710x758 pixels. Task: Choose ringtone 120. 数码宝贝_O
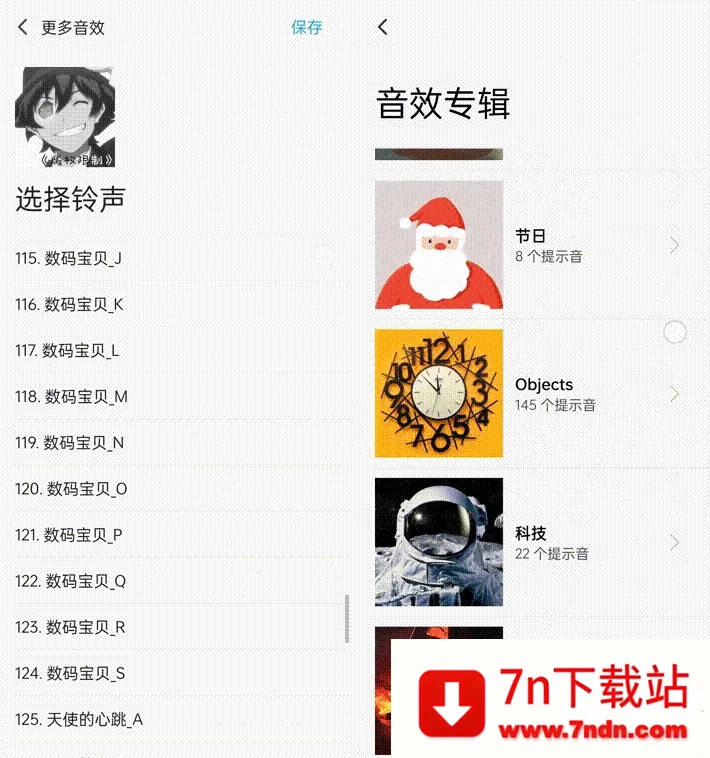coord(71,488)
